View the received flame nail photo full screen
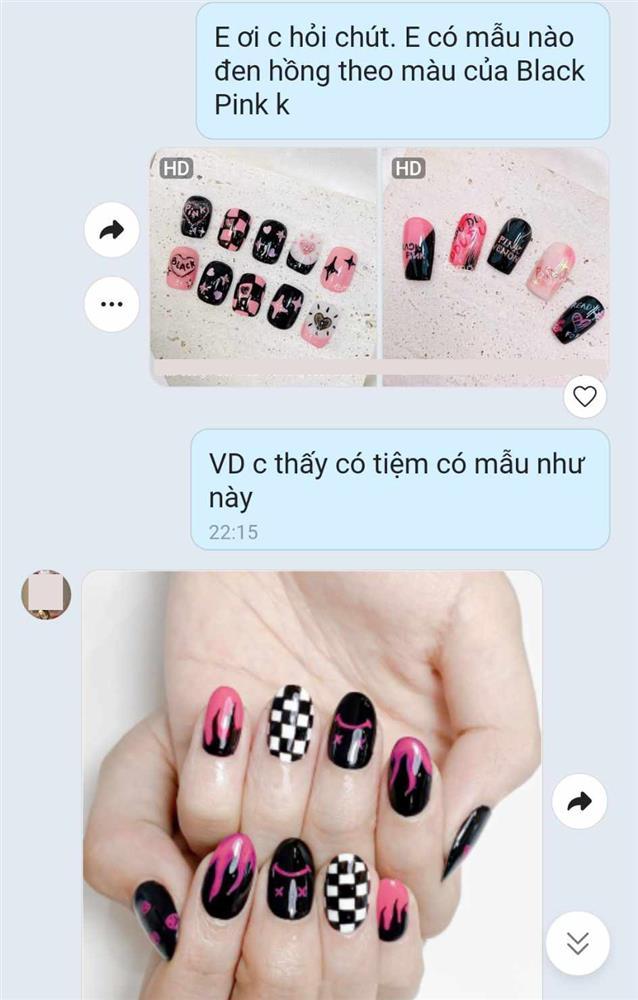This screenshot has width=638, height=1000. pyautogui.click(x=312, y=785)
